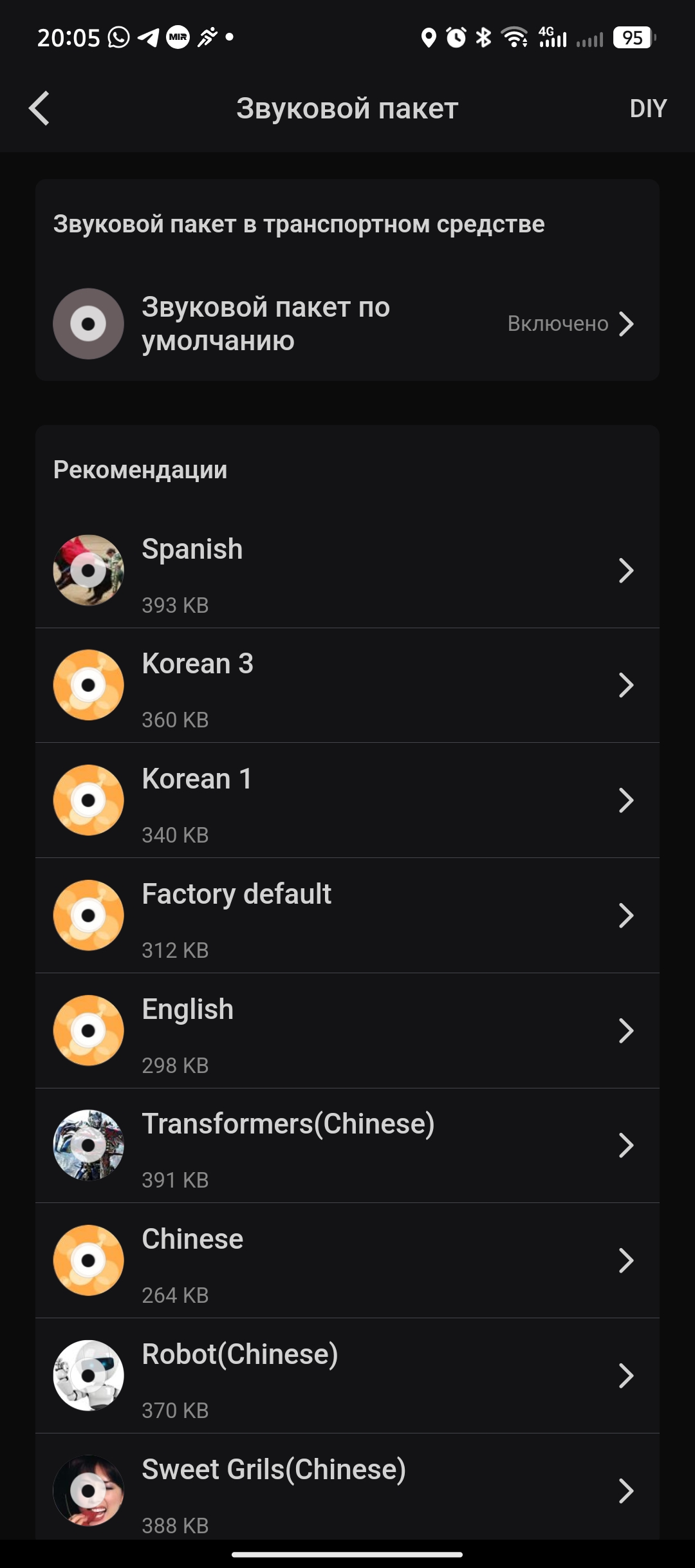This screenshot has height=1568, width=695.
Task: Open the DIY sound pack option
Action: (x=647, y=108)
